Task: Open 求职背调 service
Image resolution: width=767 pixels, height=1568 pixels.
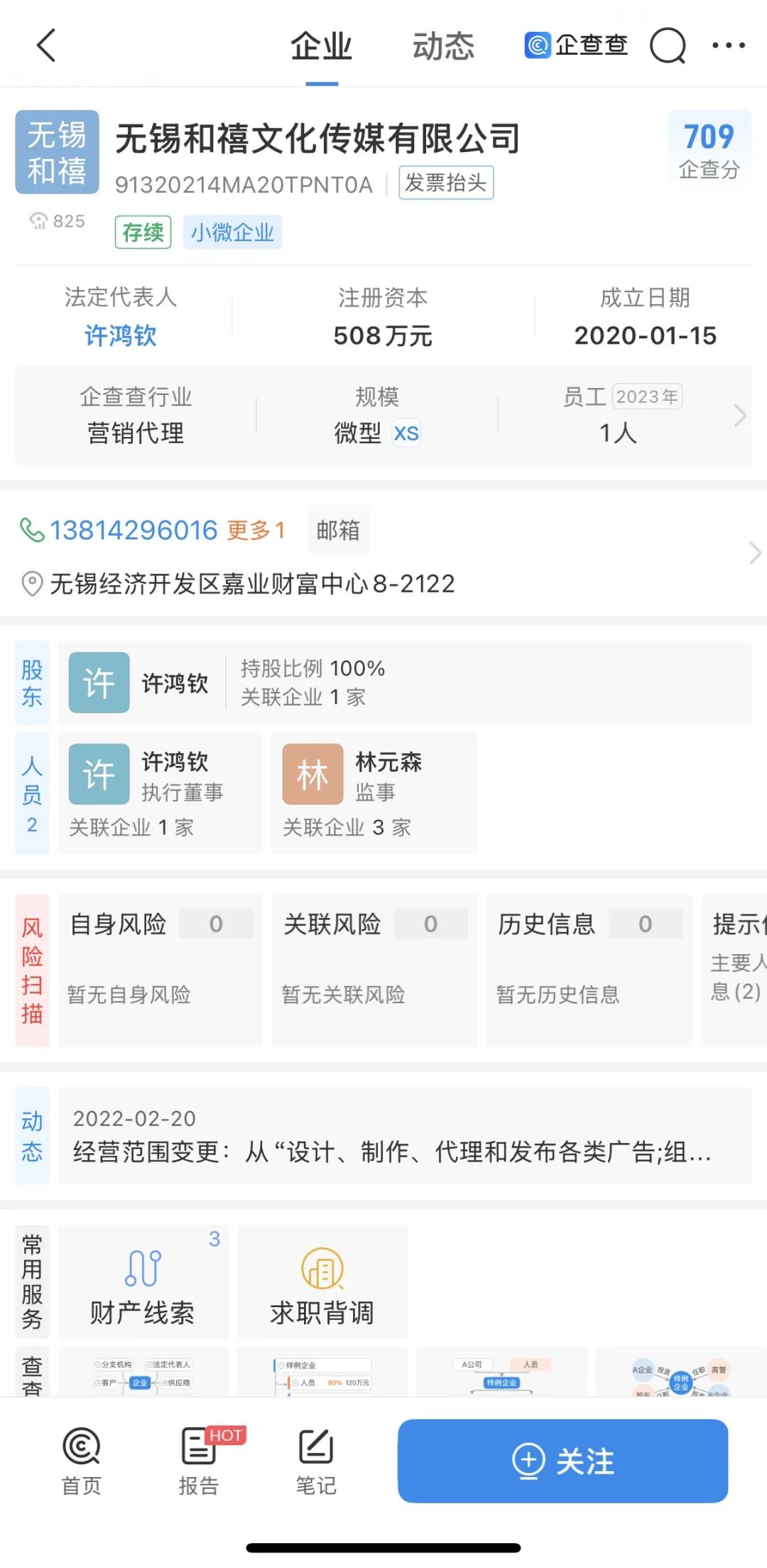Action: click(x=322, y=1282)
